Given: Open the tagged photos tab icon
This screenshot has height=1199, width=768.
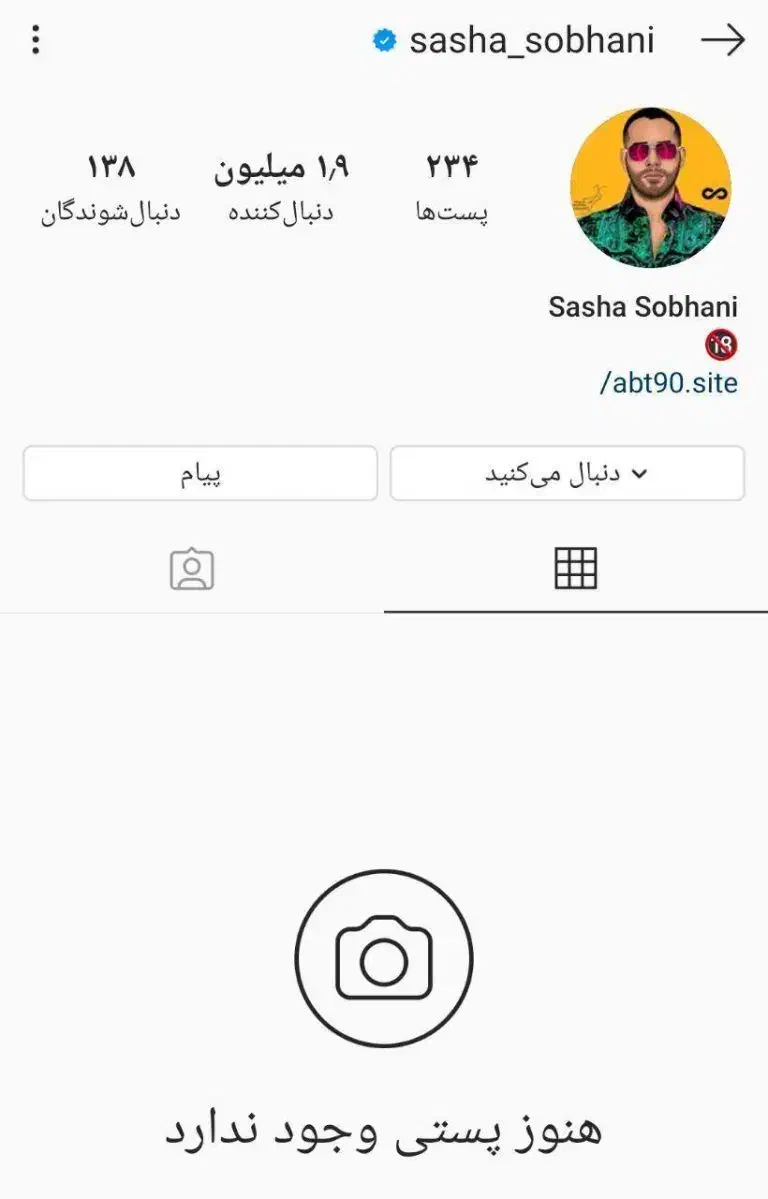Looking at the screenshot, I should click(193, 567).
